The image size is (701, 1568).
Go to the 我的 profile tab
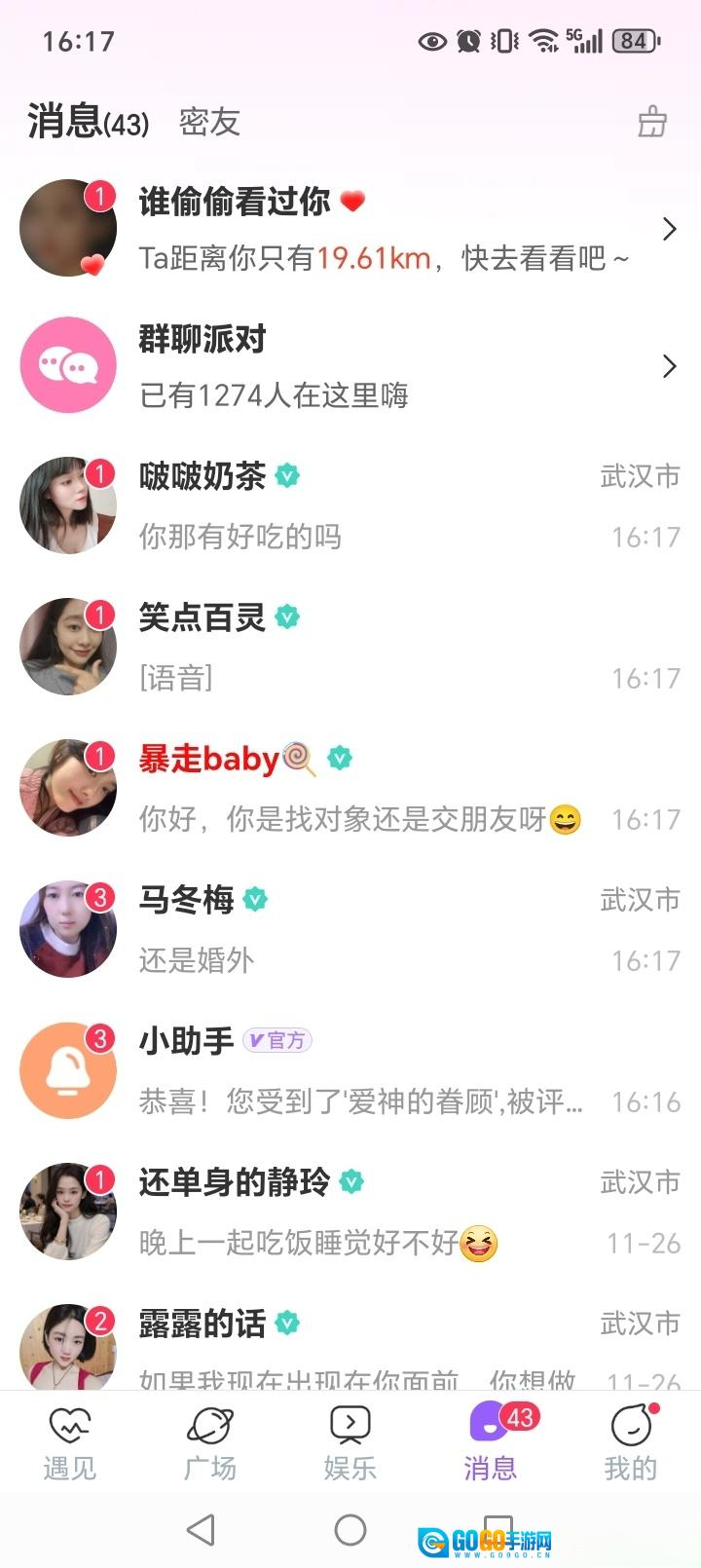[x=631, y=1443]
